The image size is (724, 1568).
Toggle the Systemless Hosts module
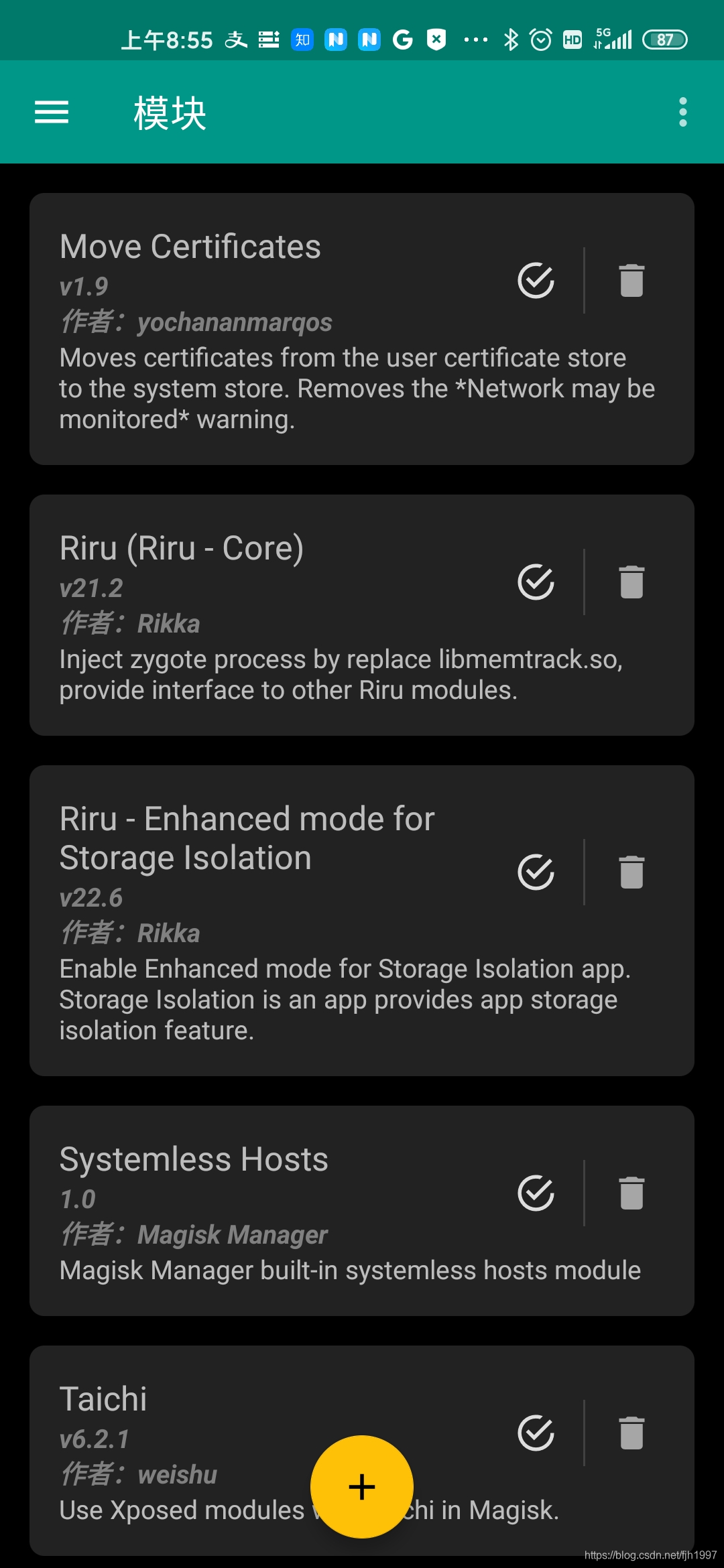536,1193
